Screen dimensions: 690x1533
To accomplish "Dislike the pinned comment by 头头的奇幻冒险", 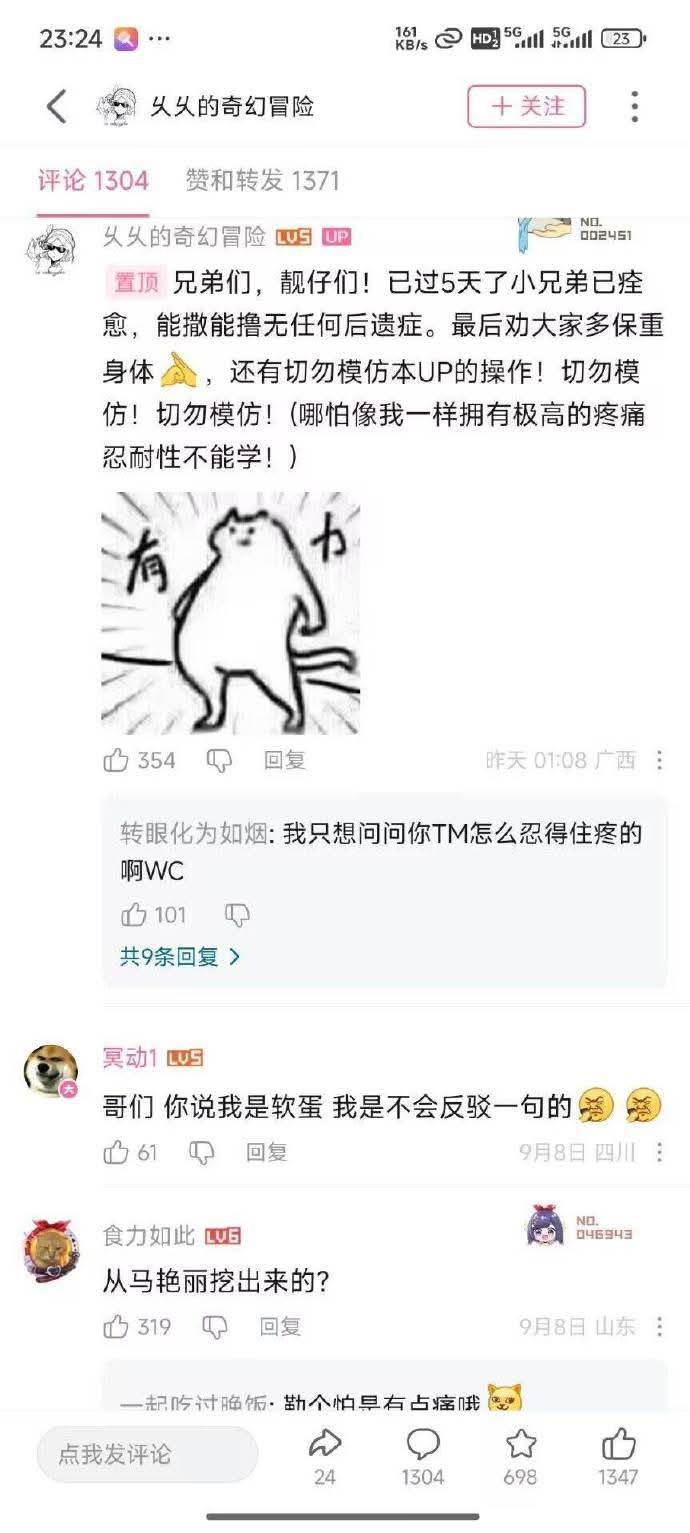I will (x=219, y=760).
